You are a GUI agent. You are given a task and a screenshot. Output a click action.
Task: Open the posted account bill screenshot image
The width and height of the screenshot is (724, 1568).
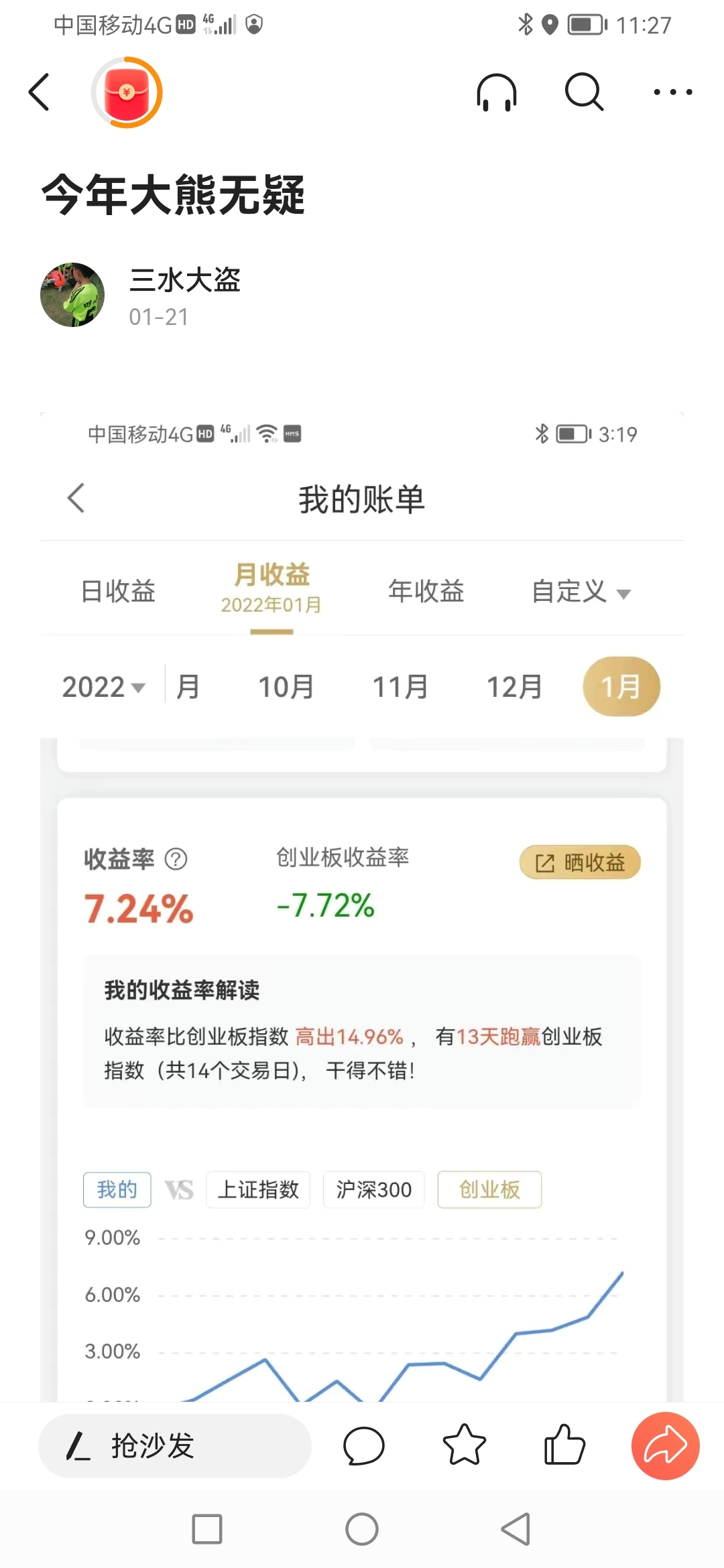coord(362,905)
